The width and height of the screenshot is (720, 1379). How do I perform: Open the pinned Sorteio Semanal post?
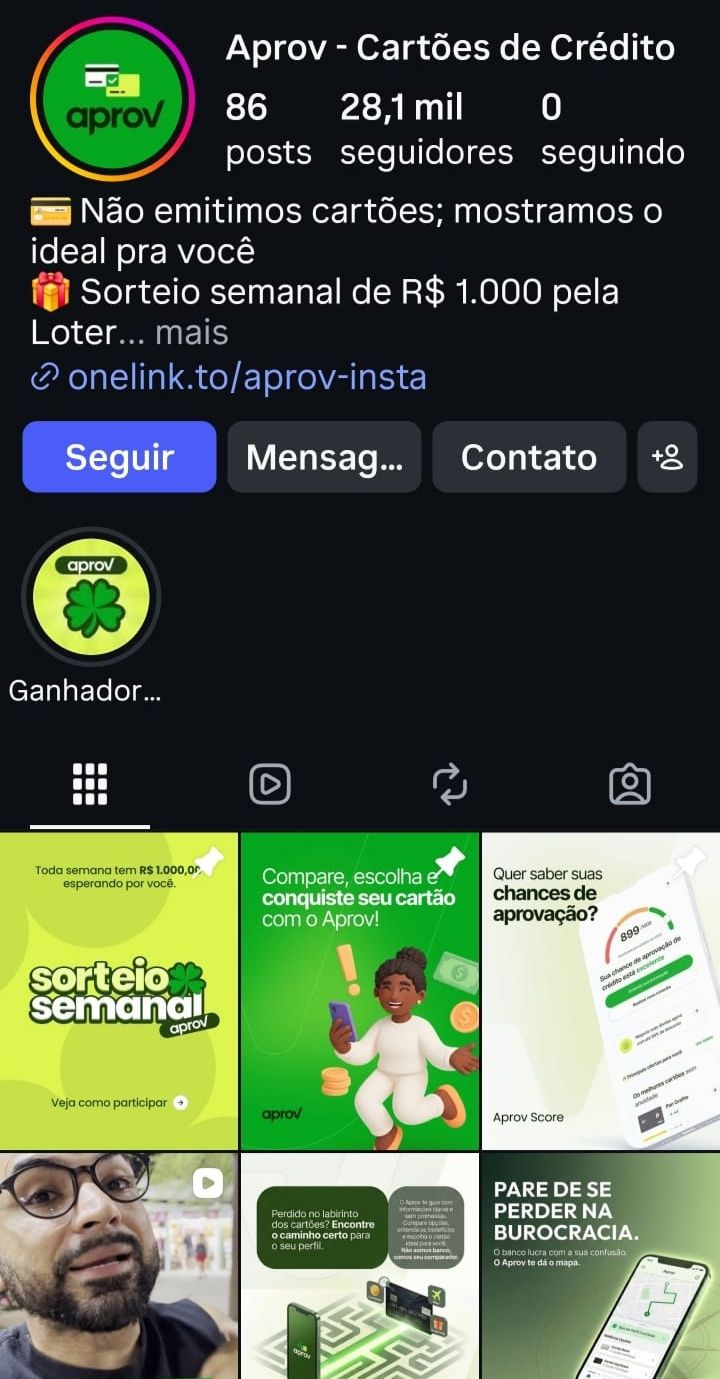[119, 991]
